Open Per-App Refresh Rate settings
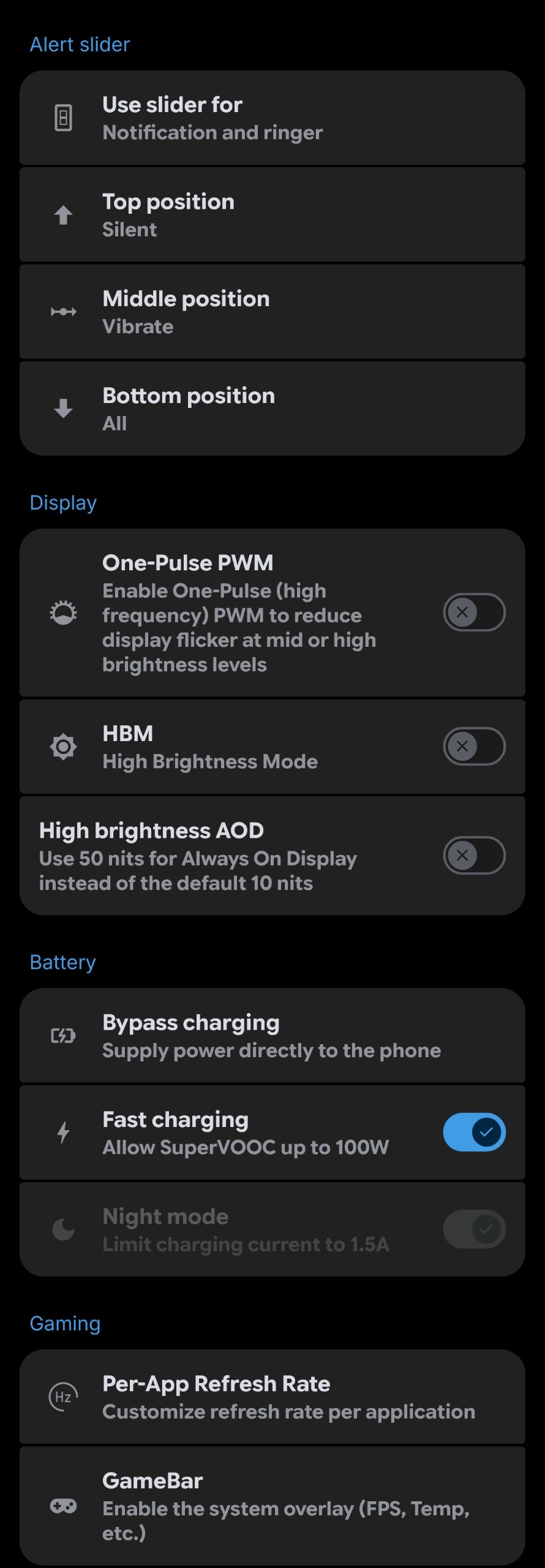This screenshot has height=1568, width=545. click(x=272, y=1396)
